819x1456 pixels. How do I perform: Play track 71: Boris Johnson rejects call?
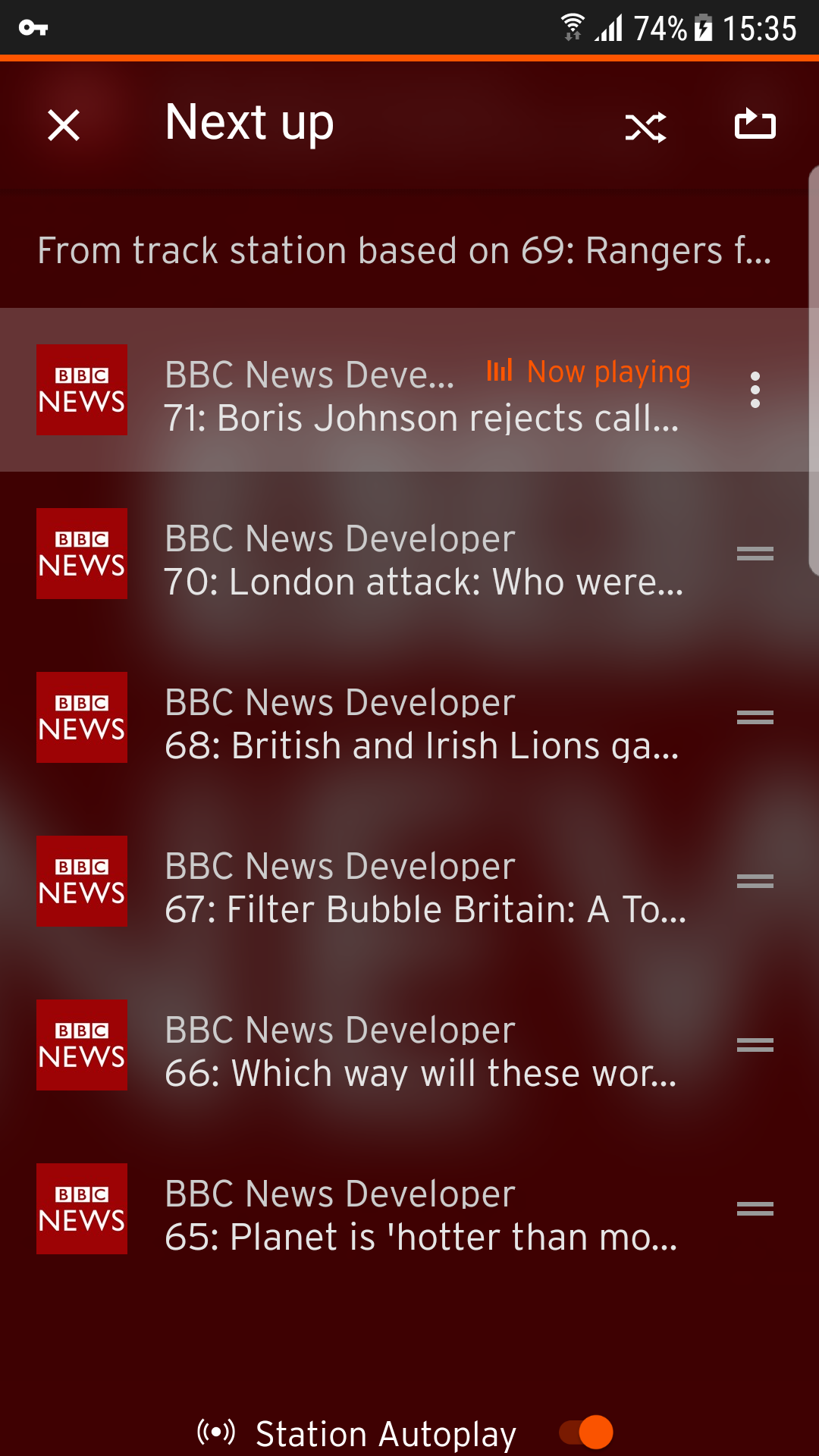coord(421,396)
